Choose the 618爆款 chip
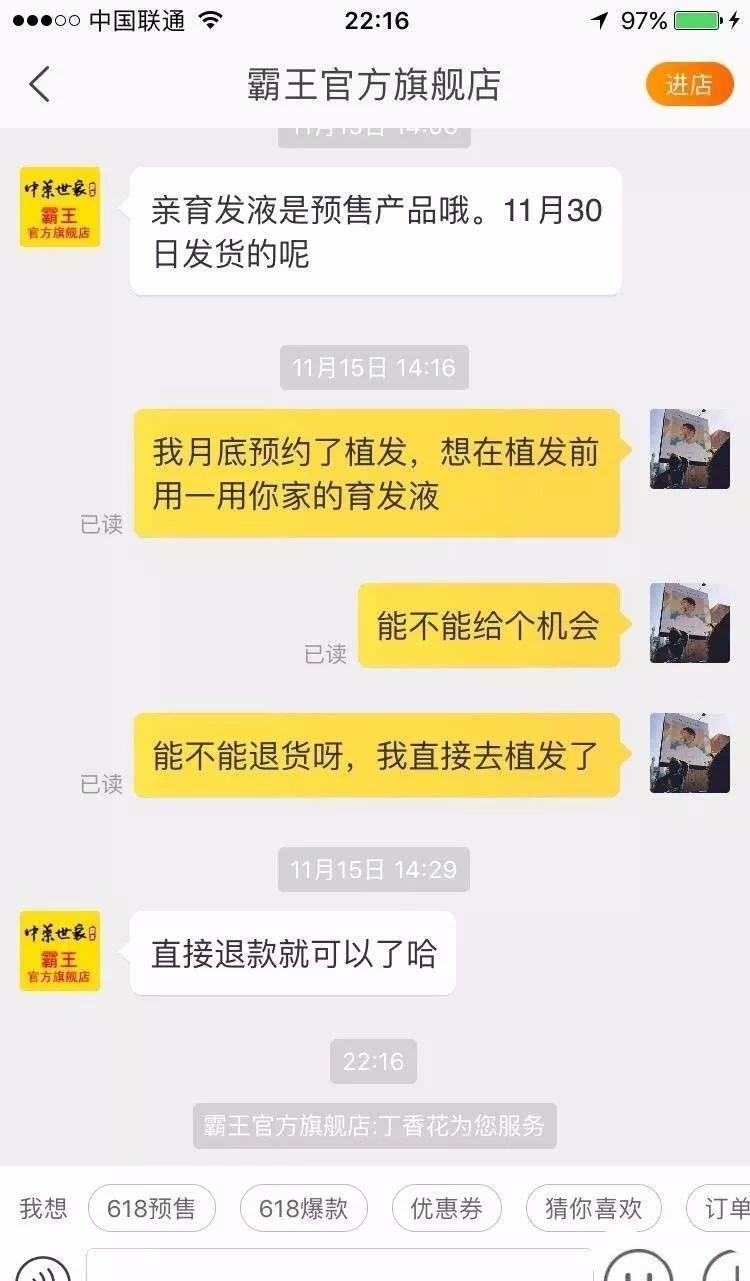The image size is (750, 1281). pyautogui.click(x=303, y=1209)
